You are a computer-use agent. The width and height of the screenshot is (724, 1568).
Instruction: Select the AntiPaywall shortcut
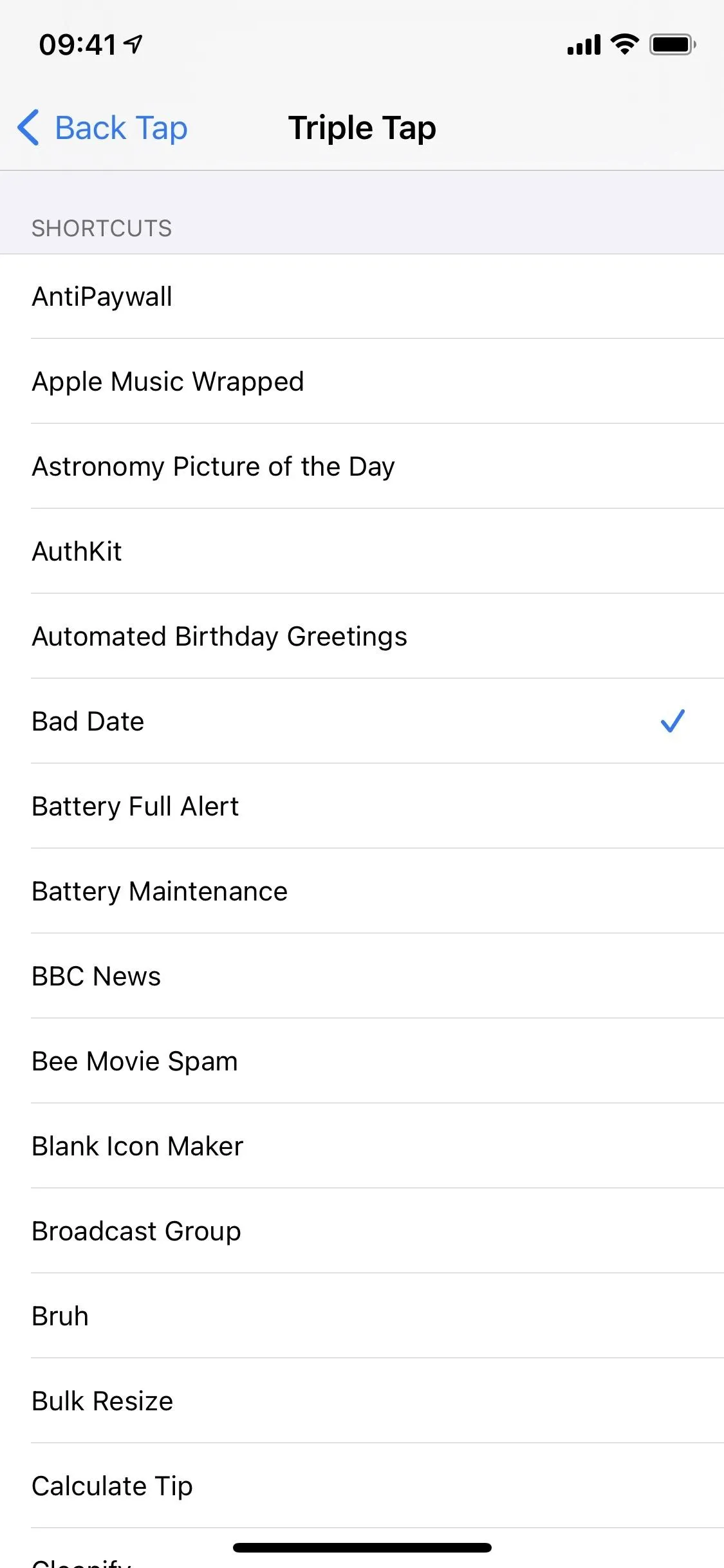(x=362, y=296)
